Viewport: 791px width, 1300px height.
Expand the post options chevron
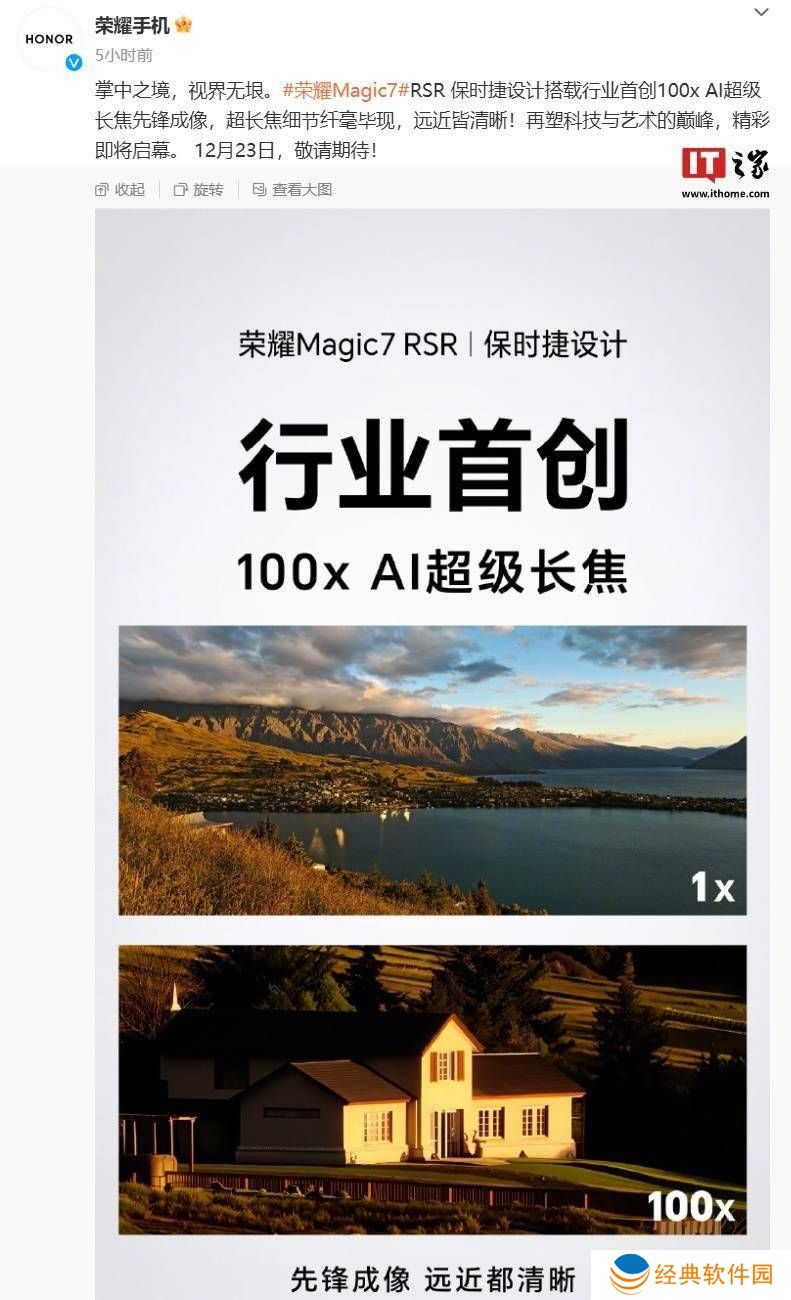pos(761,13)
